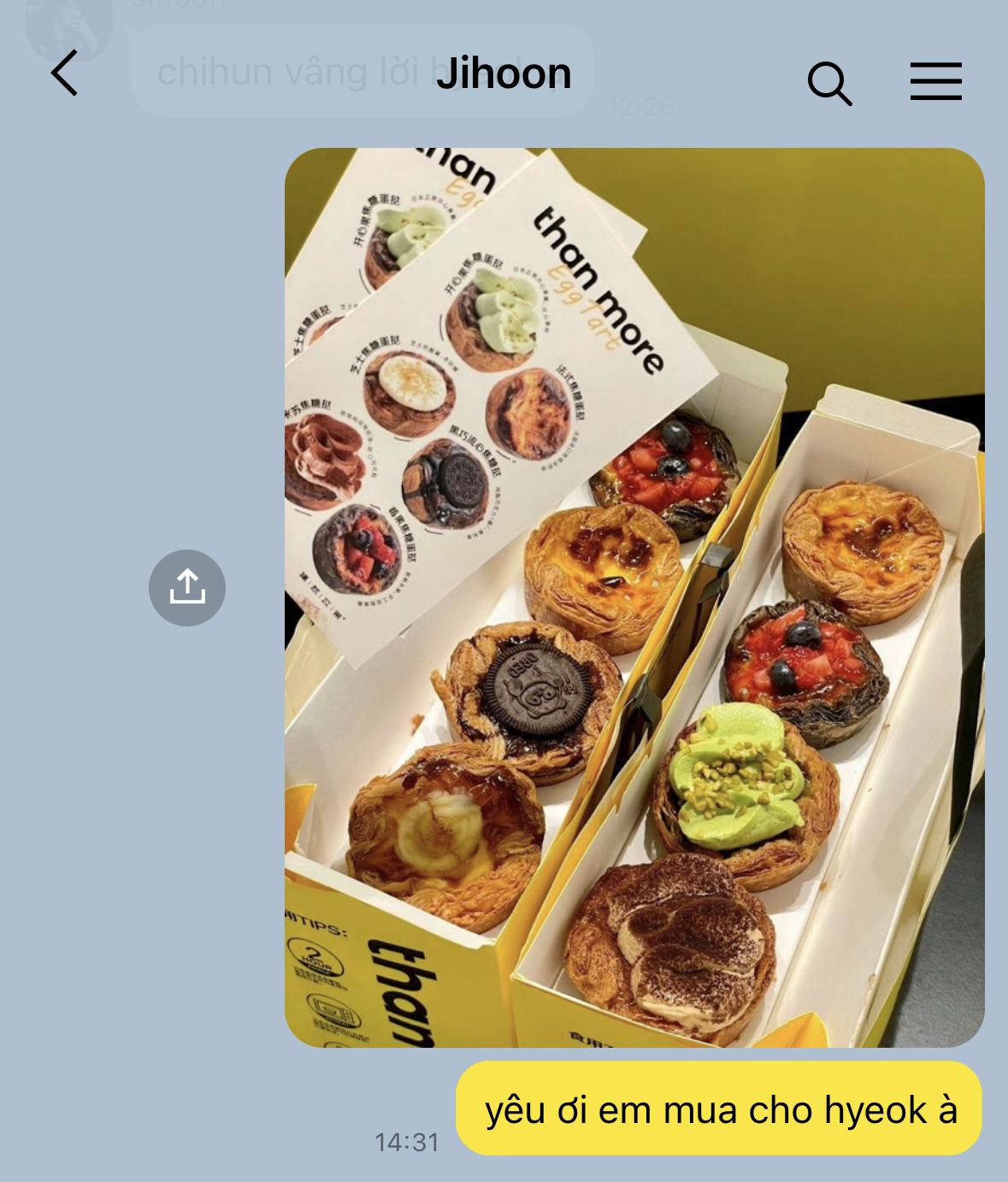1008x1182 pixels.
Task: Search within the Jihoon chat
Action: coord(829,83)
